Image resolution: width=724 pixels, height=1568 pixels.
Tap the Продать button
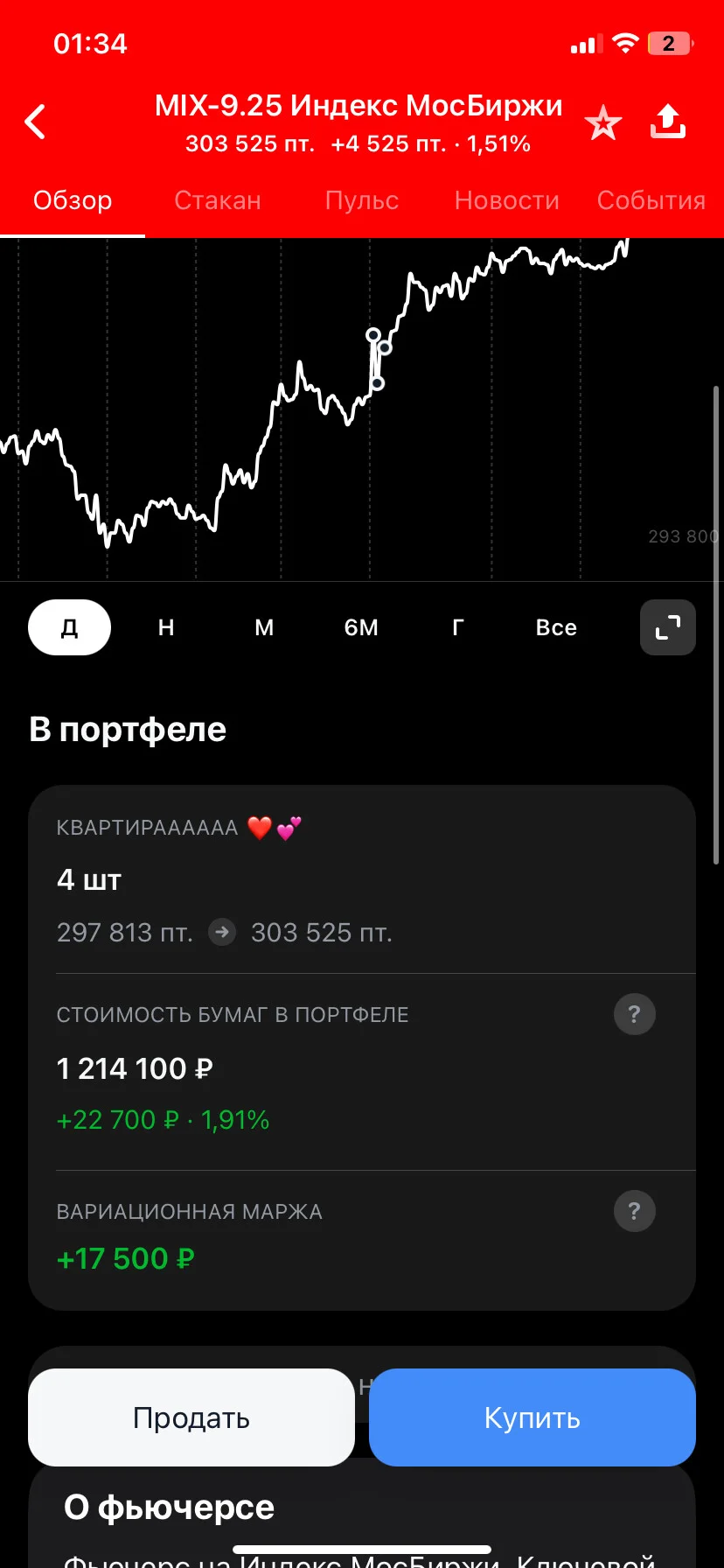pos(191,1417)
